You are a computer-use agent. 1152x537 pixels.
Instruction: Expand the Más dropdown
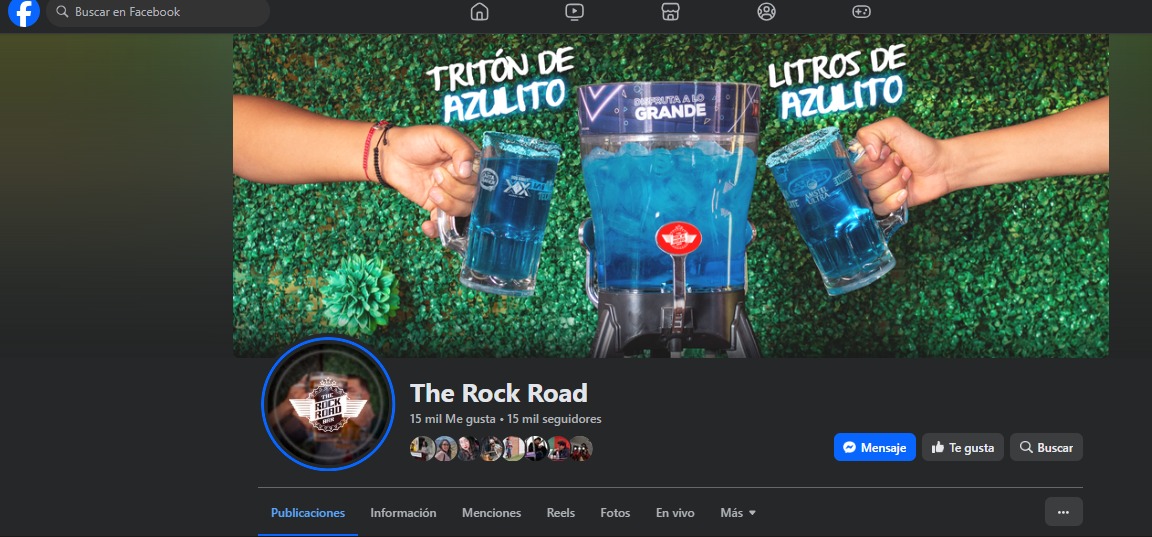click(x=738, y=513)
